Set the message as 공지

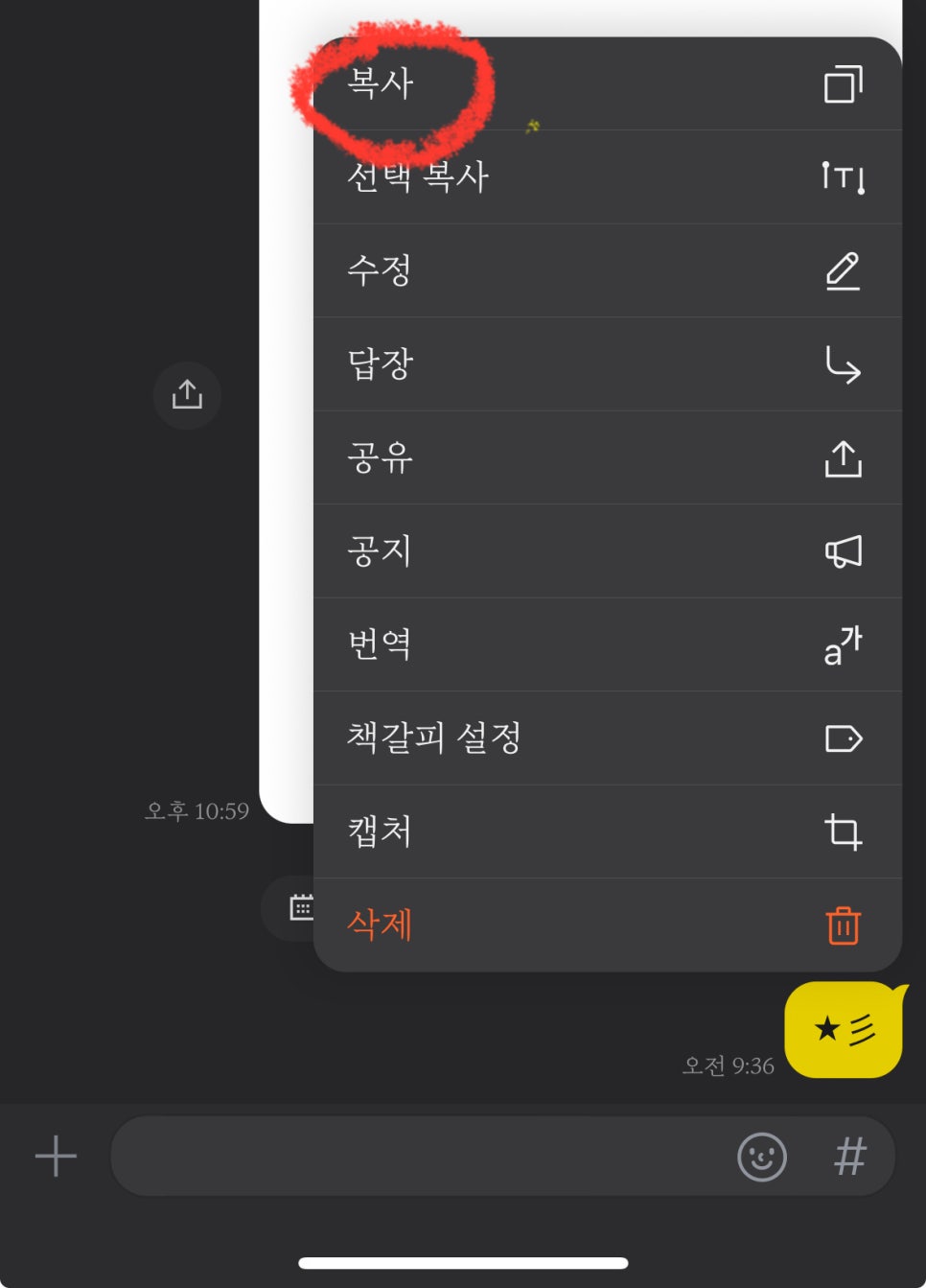(x=607, y=551)
